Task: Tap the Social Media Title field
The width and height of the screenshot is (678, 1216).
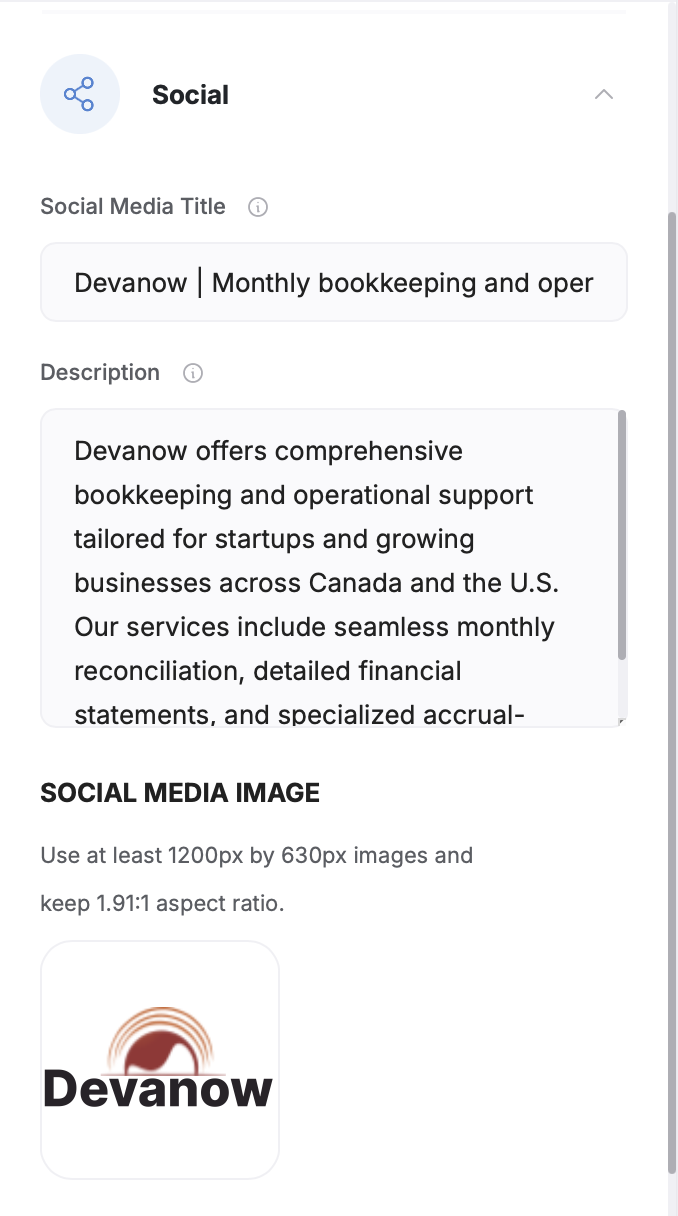Action: pyautogui.click(x=334, y=282)
